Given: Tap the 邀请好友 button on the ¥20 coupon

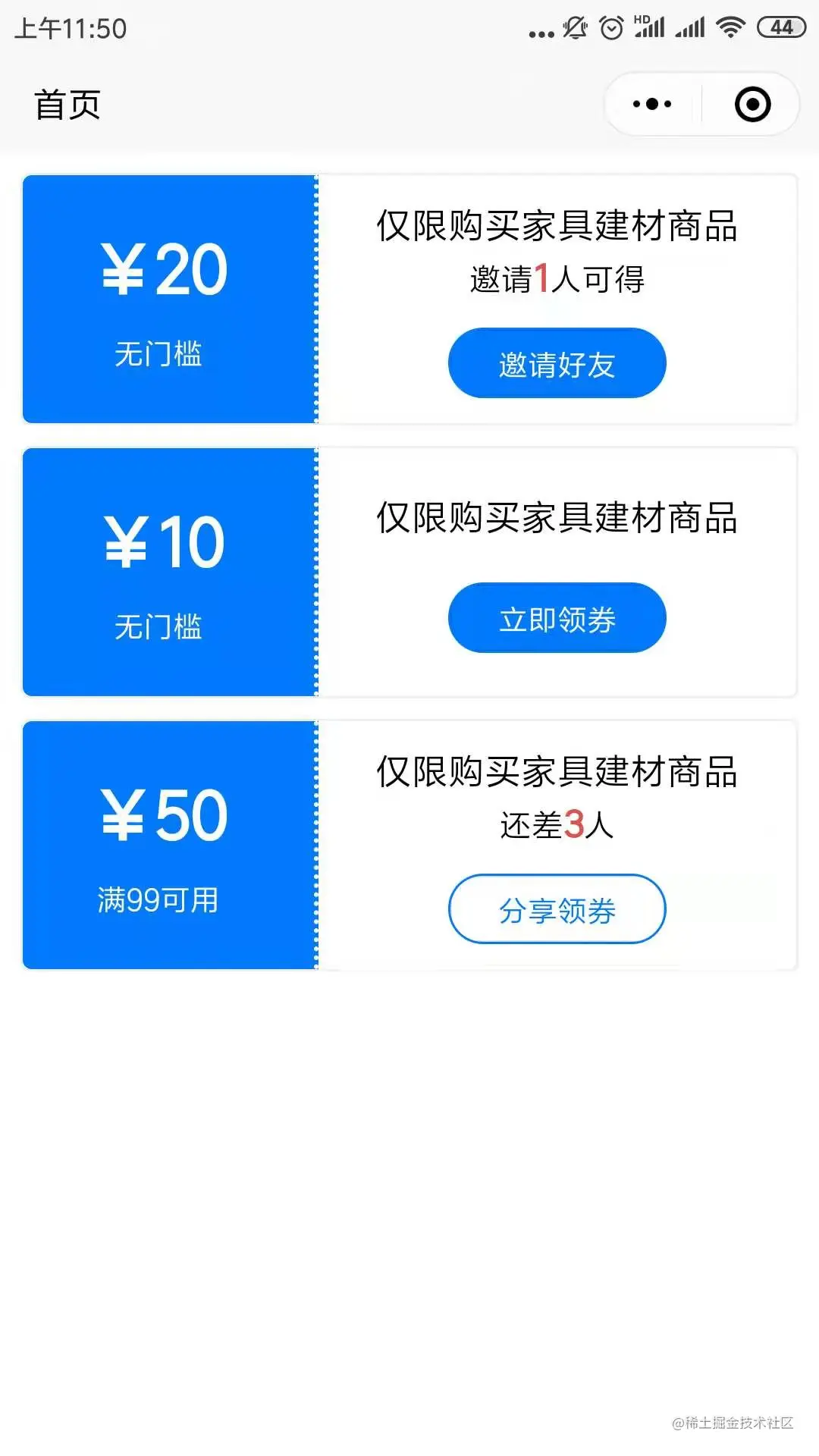Looking at the screenshot, I should (x=557, y=363).
